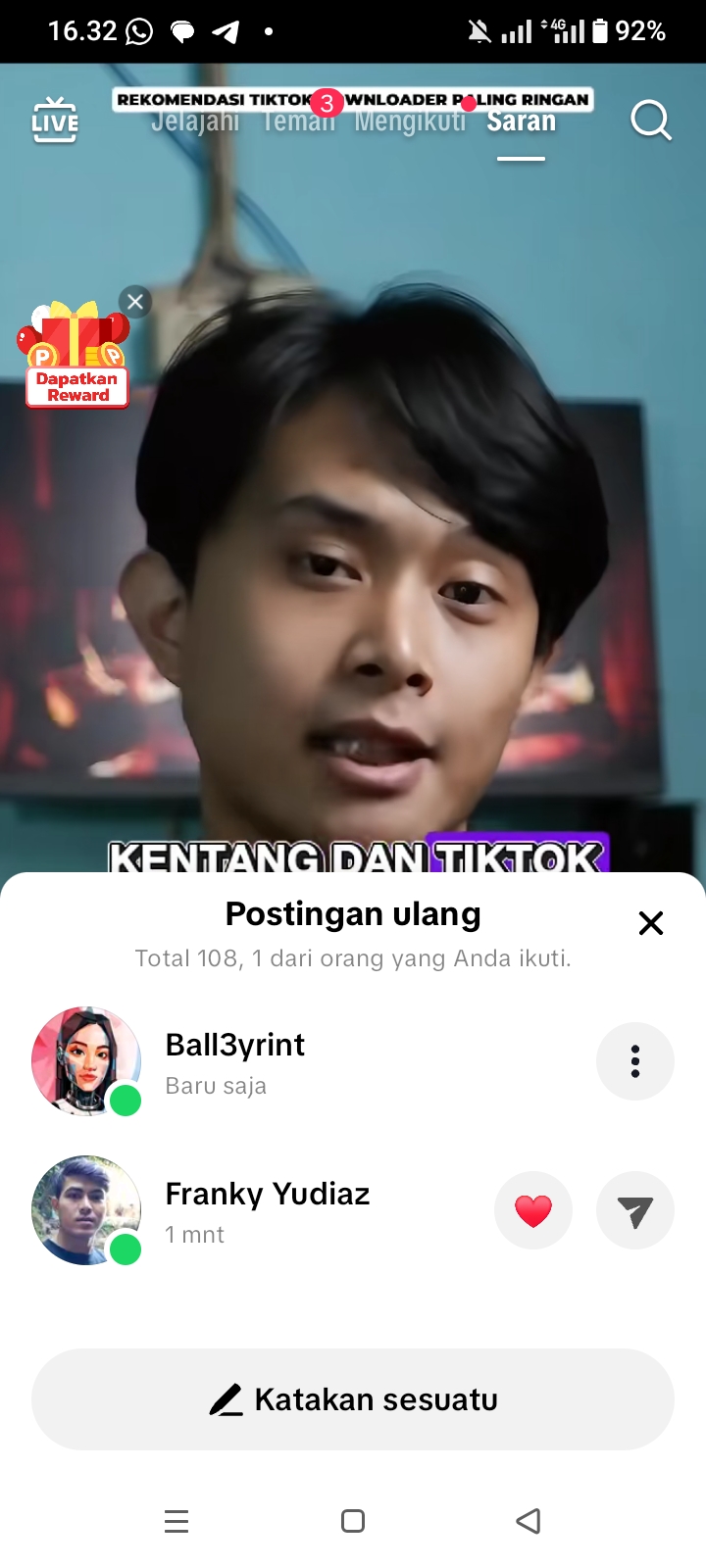Switch to the Mengikuti tab

click(410, 123)
